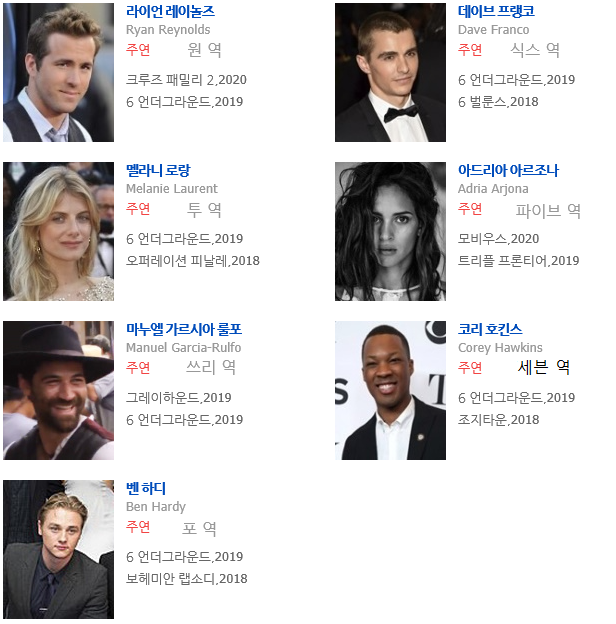
Task: Open 오퍼레이션 피날레 film link
Action: click(x=175, y=261)
